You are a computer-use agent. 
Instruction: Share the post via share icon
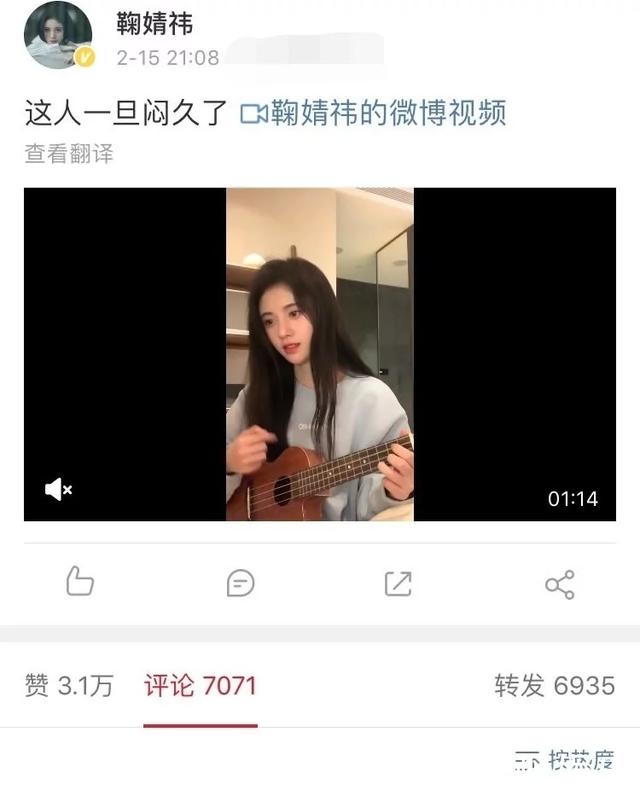pos(559,584)
